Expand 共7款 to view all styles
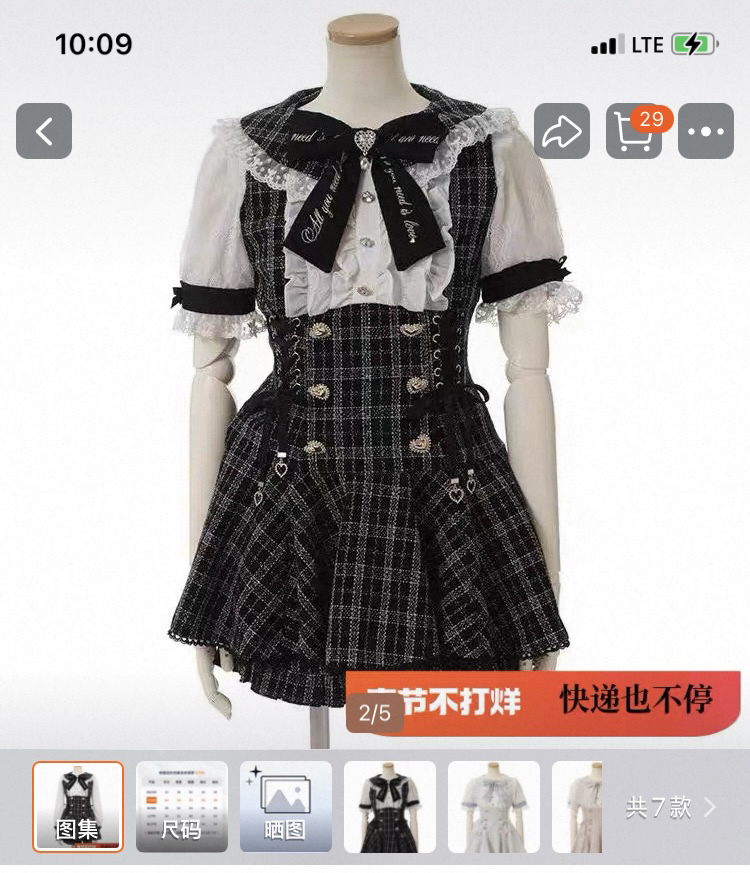The height and width of the screenshot is (873, 750). (670, 807)
